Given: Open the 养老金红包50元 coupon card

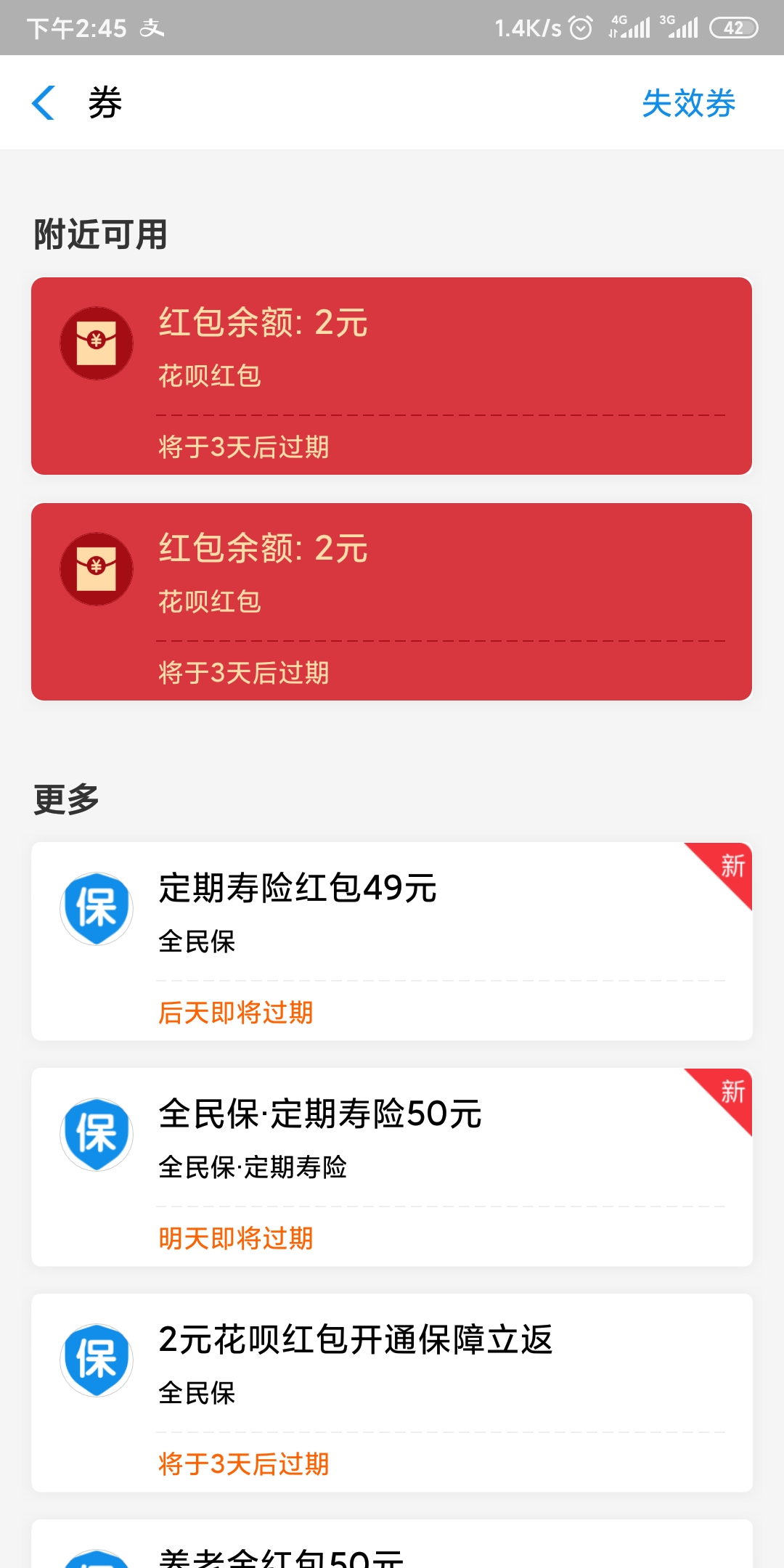Looking at the screenshot, I should pos(391,1544).
